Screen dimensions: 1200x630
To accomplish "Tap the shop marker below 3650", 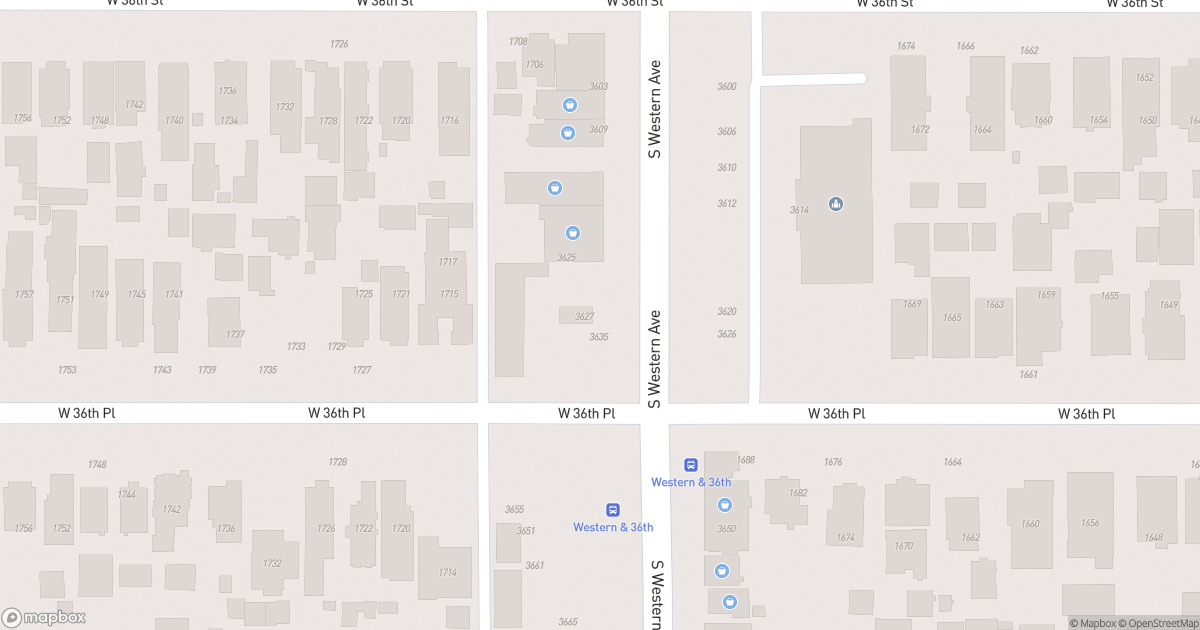I will click(x=721, y=571).
